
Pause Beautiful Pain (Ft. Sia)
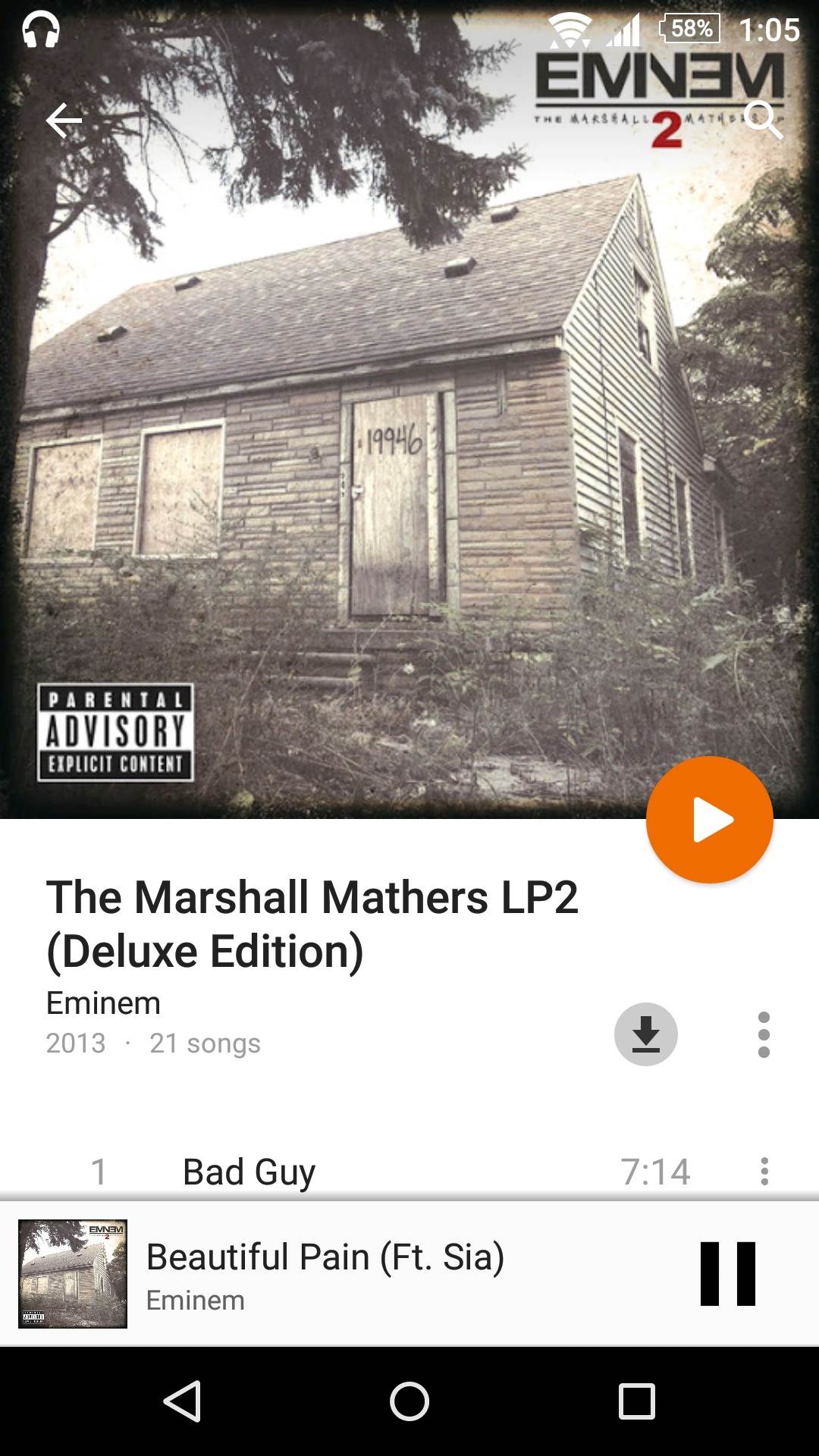tap(727, 1274)
